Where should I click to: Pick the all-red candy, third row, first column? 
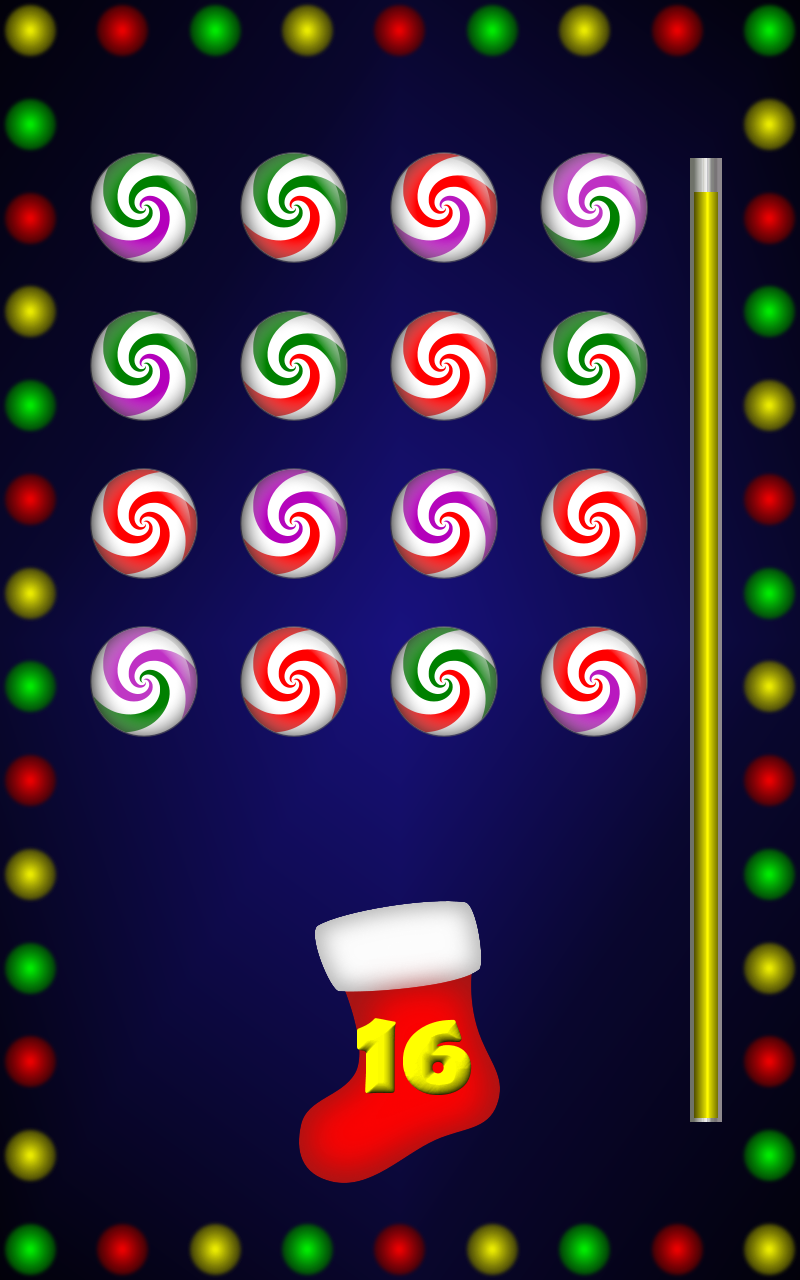tap(144, 523)
